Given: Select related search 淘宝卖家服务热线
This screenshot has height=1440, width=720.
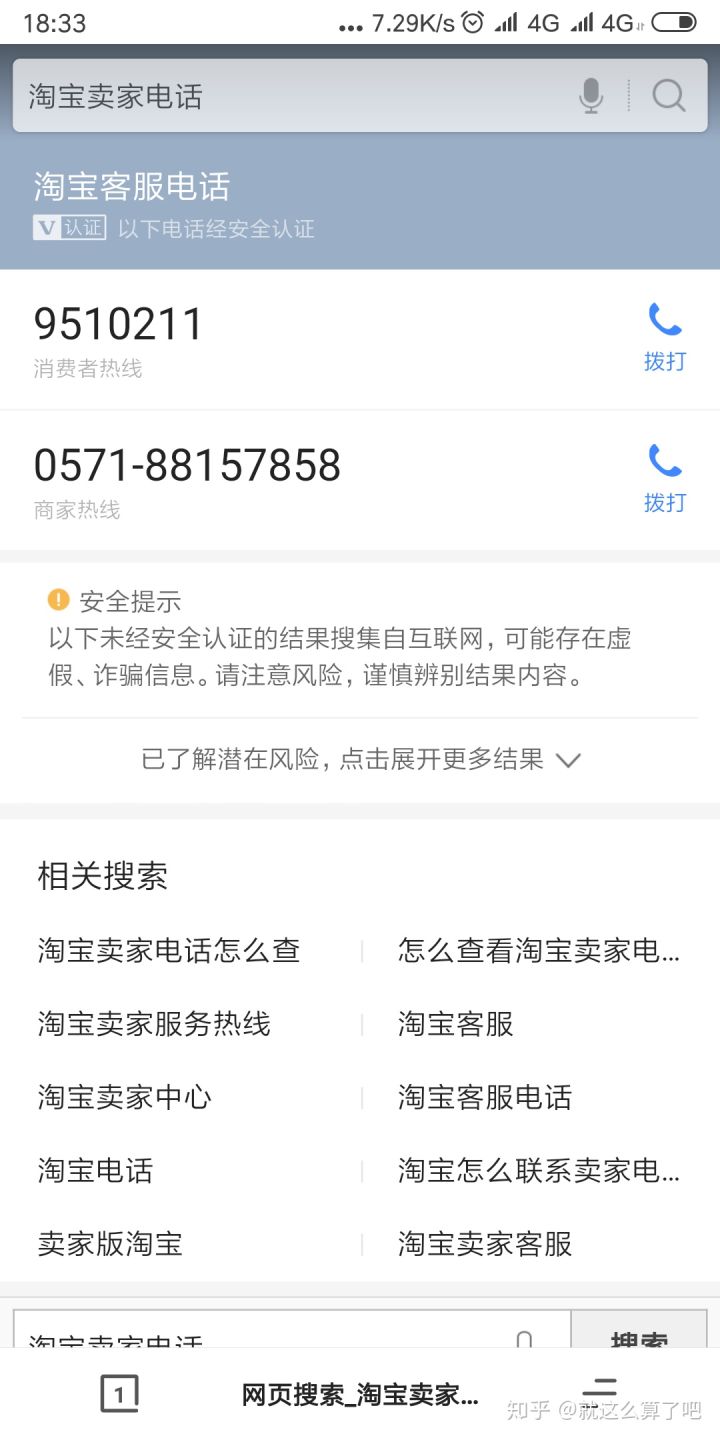Looking at the screenshot, I should [x=154, y=1024].
